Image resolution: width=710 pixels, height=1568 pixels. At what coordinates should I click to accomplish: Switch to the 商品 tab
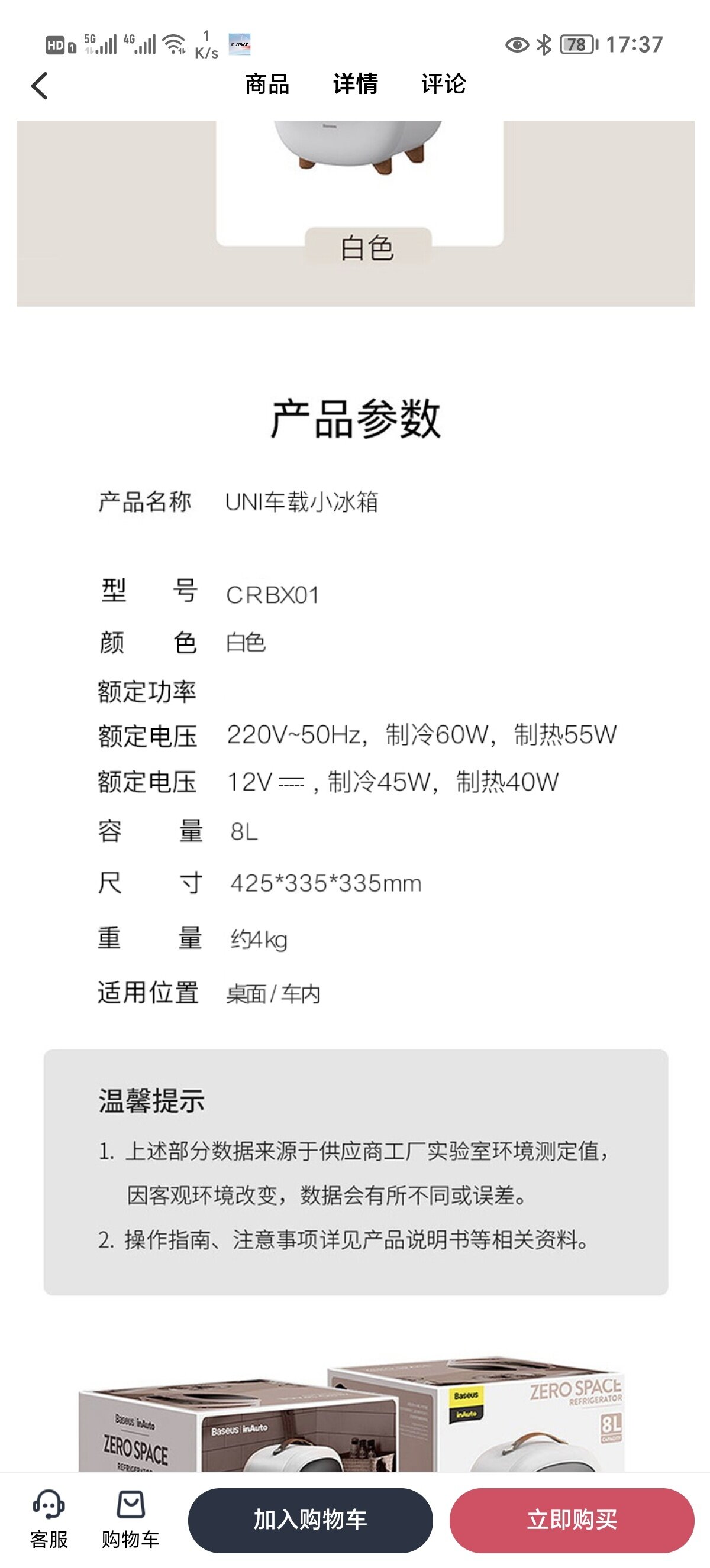click(267, 84)
